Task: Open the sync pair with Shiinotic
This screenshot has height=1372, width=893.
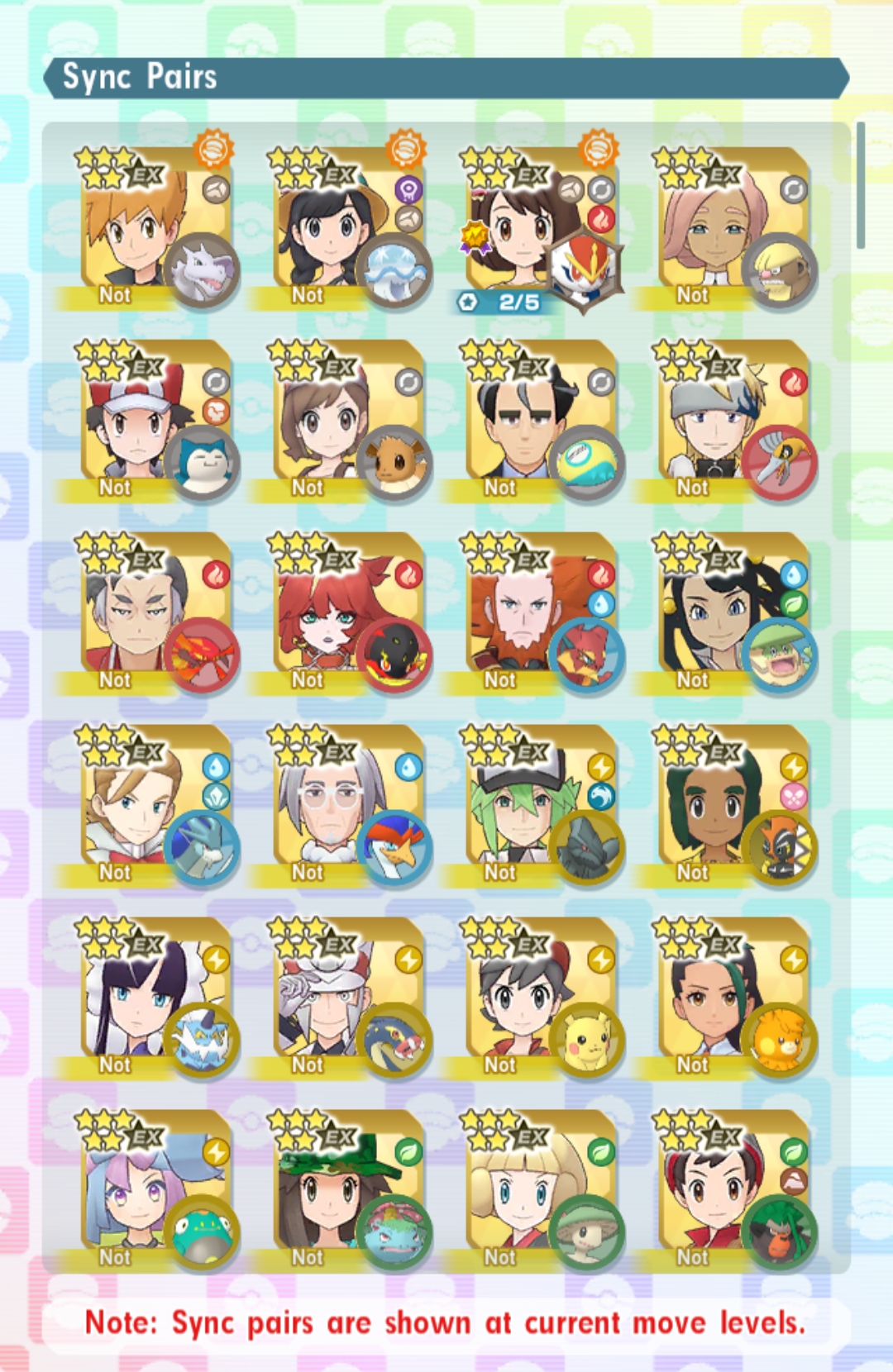Action: [x=541, y=1190]
